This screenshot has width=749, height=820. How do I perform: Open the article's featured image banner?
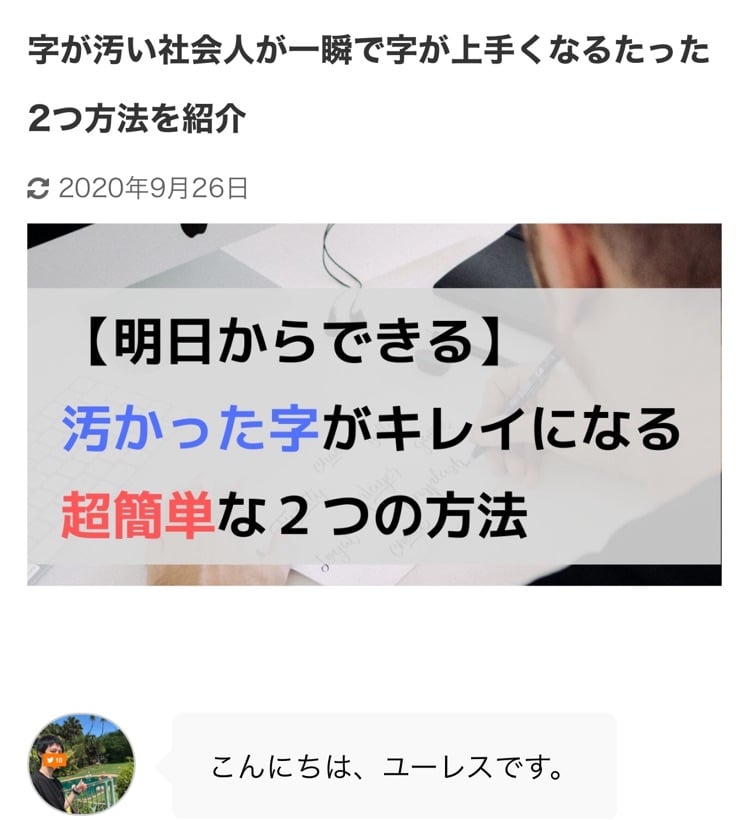(374, 404)
